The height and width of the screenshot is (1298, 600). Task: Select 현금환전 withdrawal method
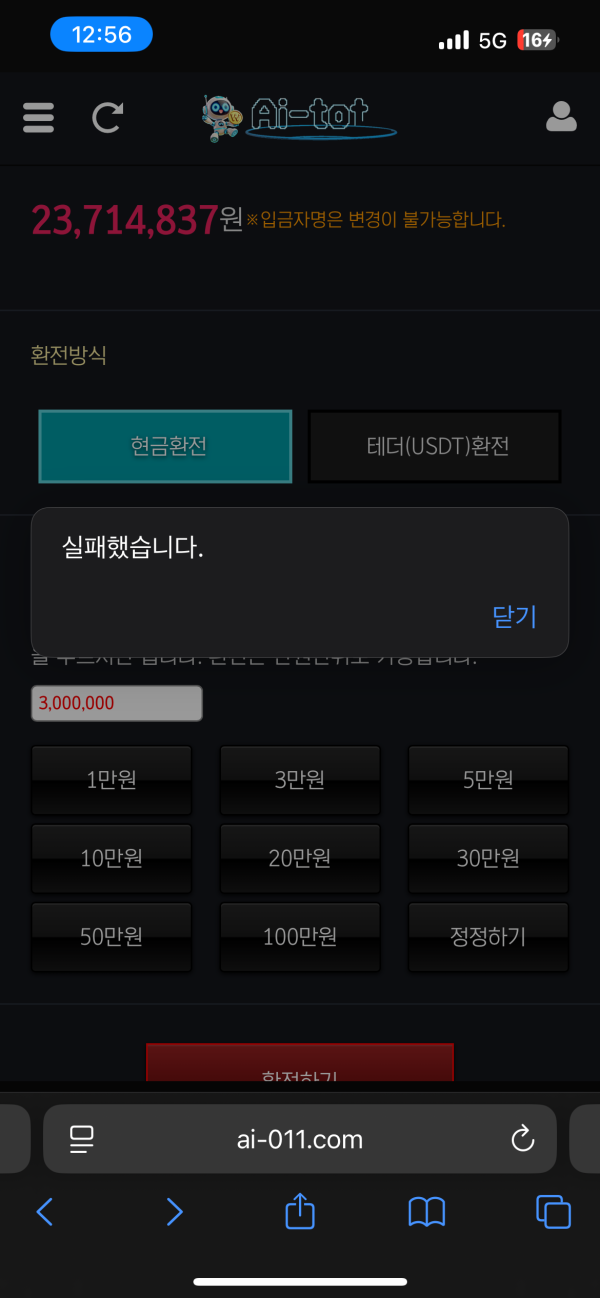pos(165,446)
